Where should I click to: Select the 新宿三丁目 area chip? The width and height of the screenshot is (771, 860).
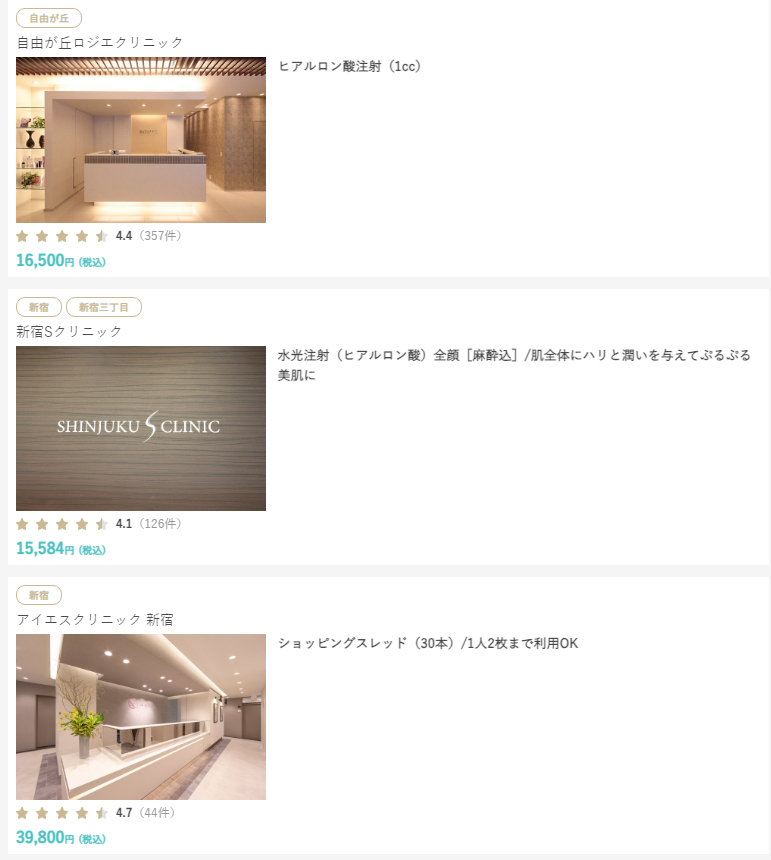[x=104, y=307]
